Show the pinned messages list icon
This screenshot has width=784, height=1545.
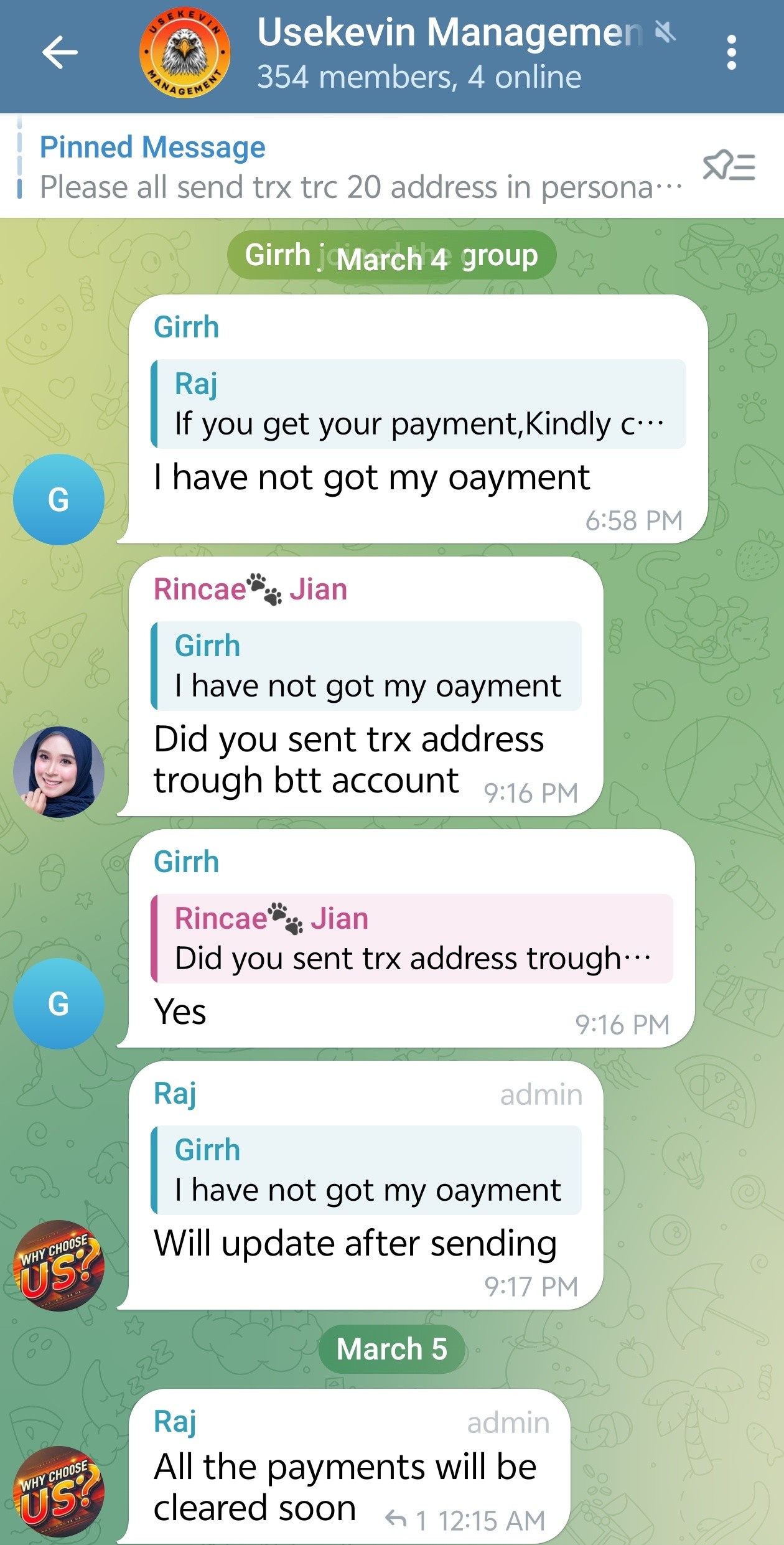click(x=729, y=167)
